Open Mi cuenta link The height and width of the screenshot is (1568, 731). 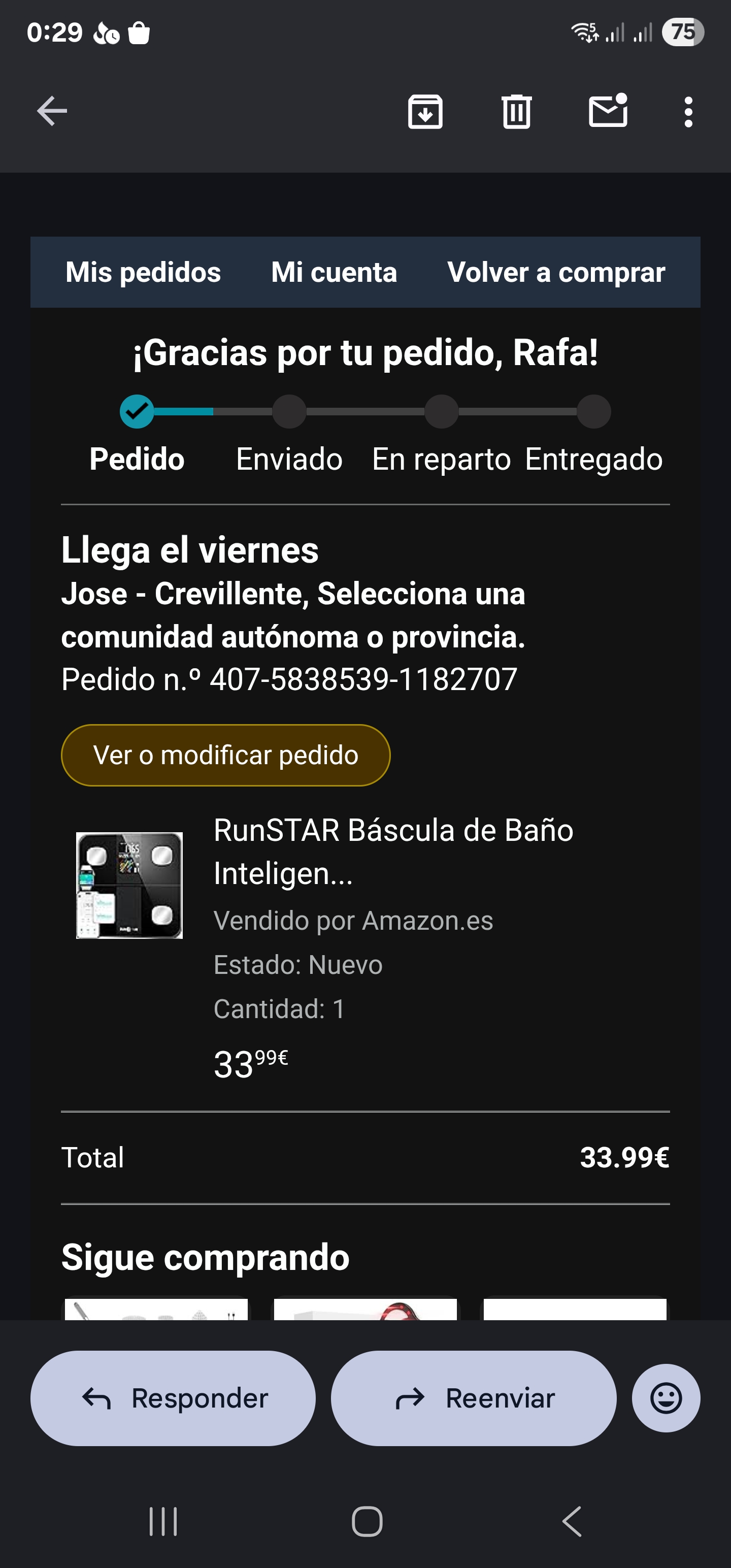(x=334, y=272)
